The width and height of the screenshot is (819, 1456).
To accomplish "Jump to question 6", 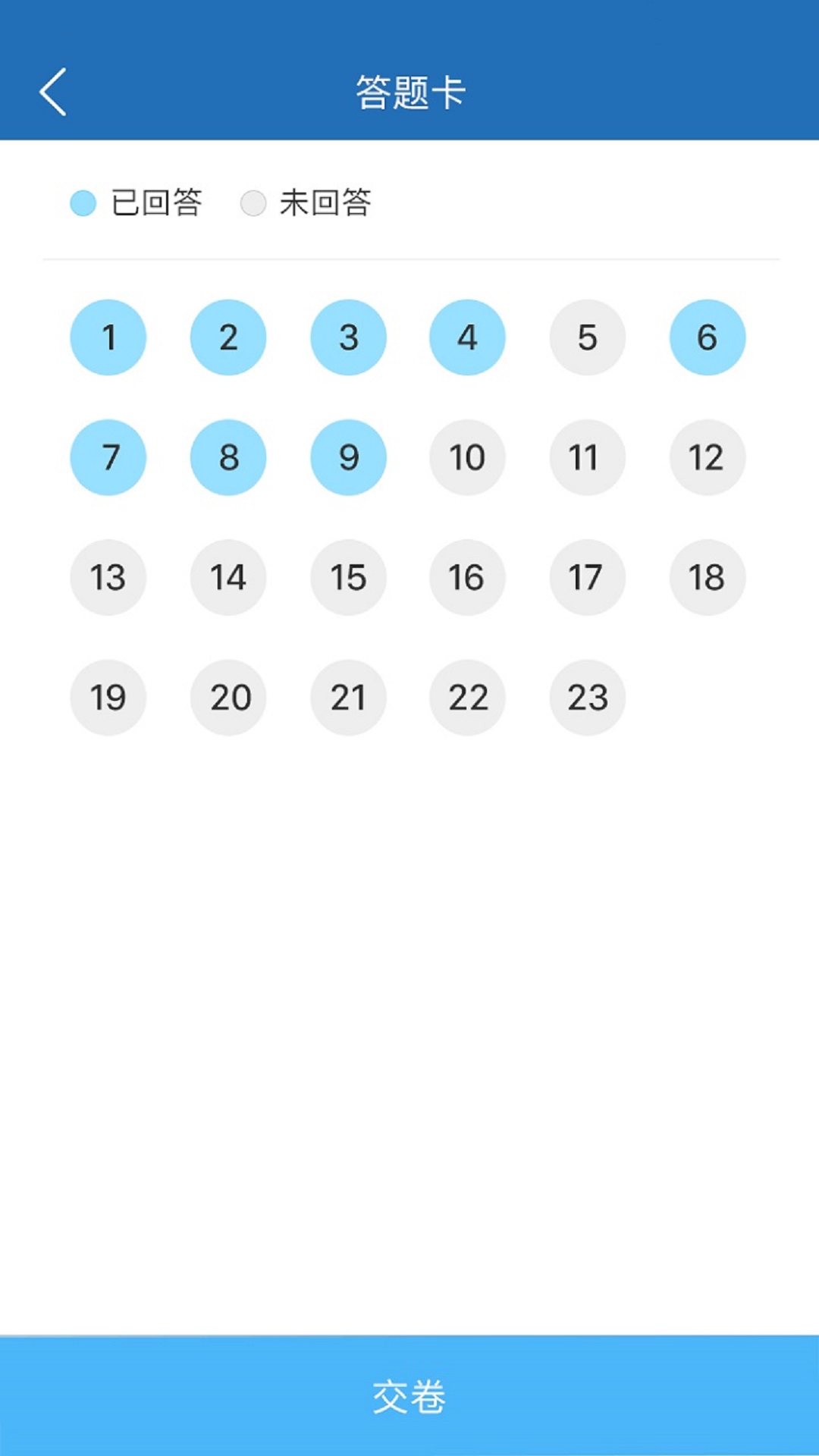I will tap(707, 337).
